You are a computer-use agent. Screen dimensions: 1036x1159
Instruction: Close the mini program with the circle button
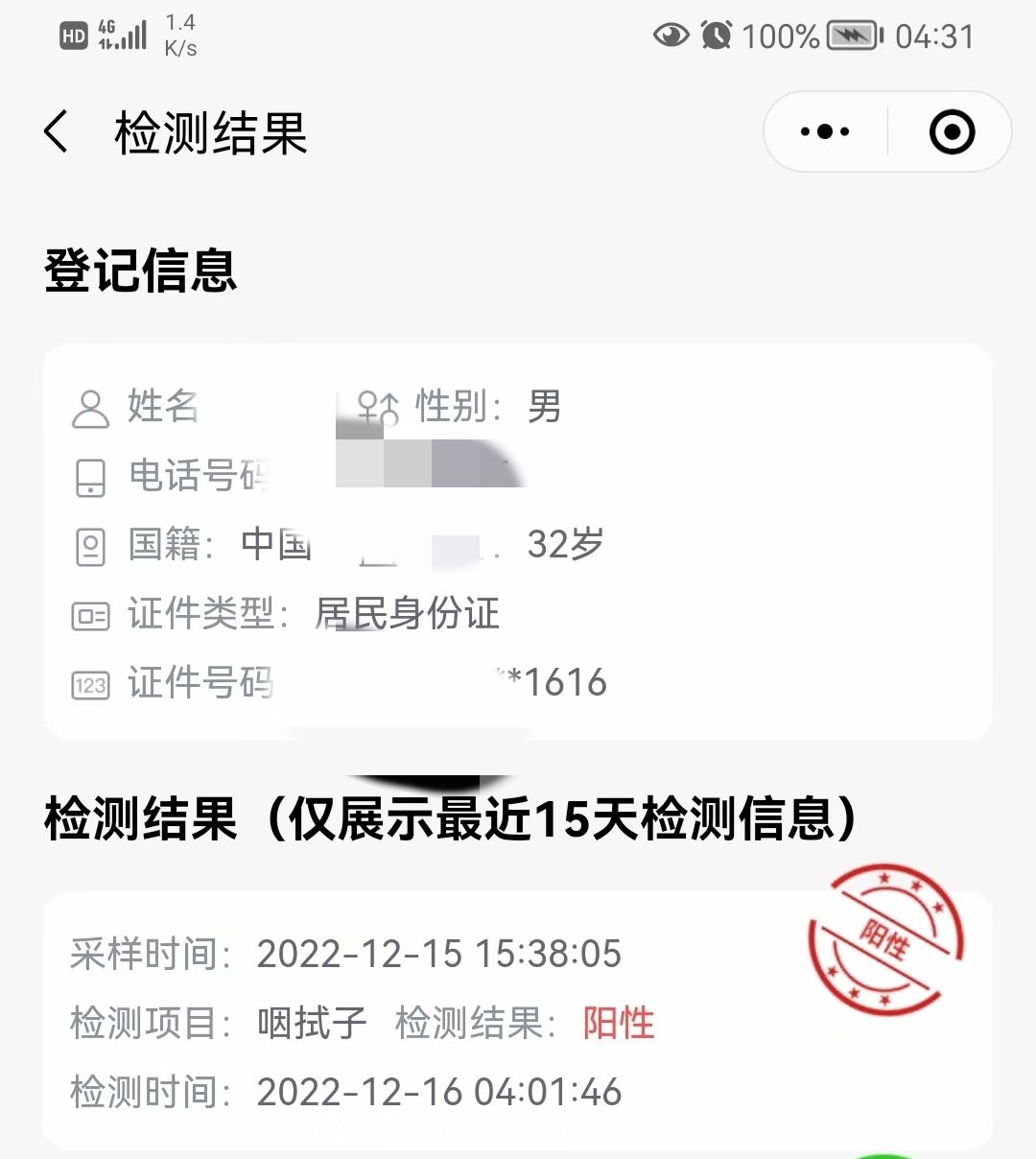(952, 132)
